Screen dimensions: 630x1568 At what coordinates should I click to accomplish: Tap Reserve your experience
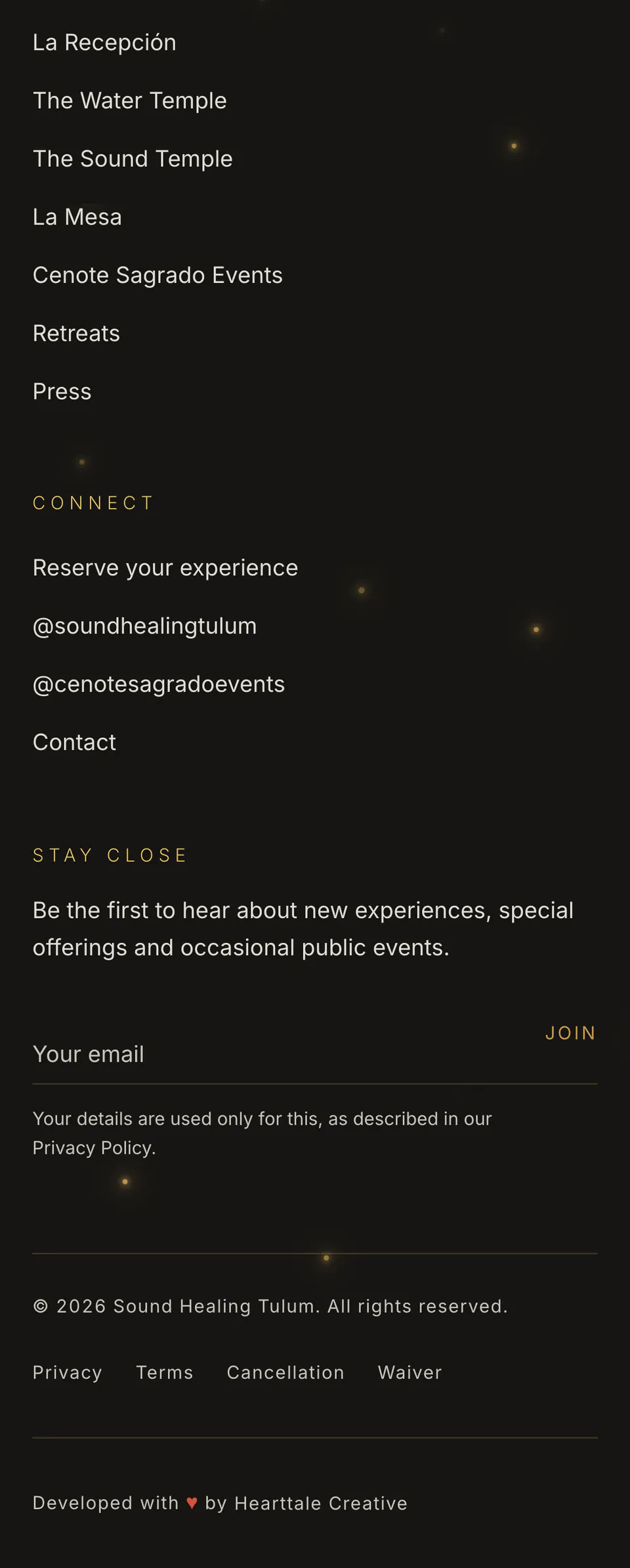165,568
